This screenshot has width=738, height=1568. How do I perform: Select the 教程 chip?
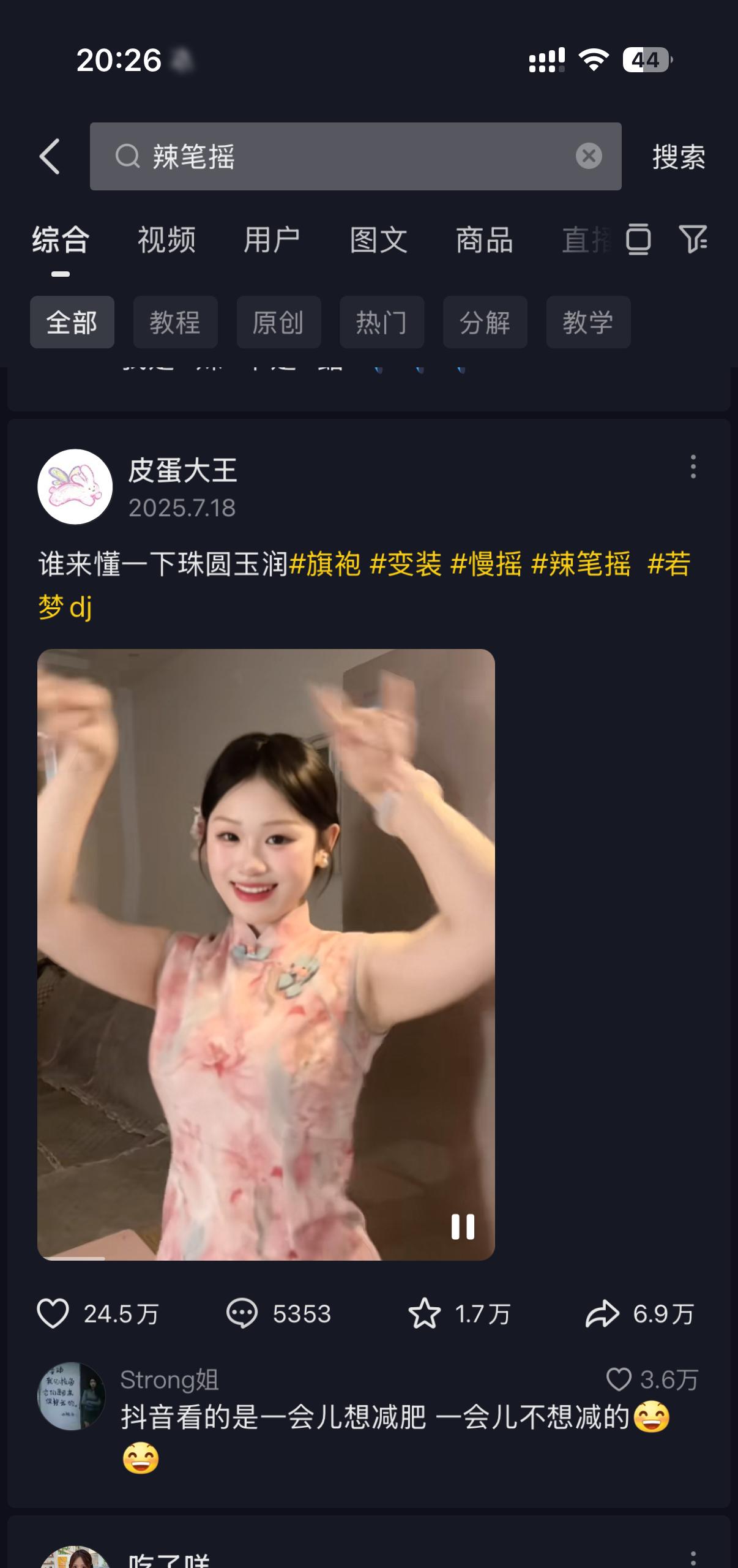point(175,322)
